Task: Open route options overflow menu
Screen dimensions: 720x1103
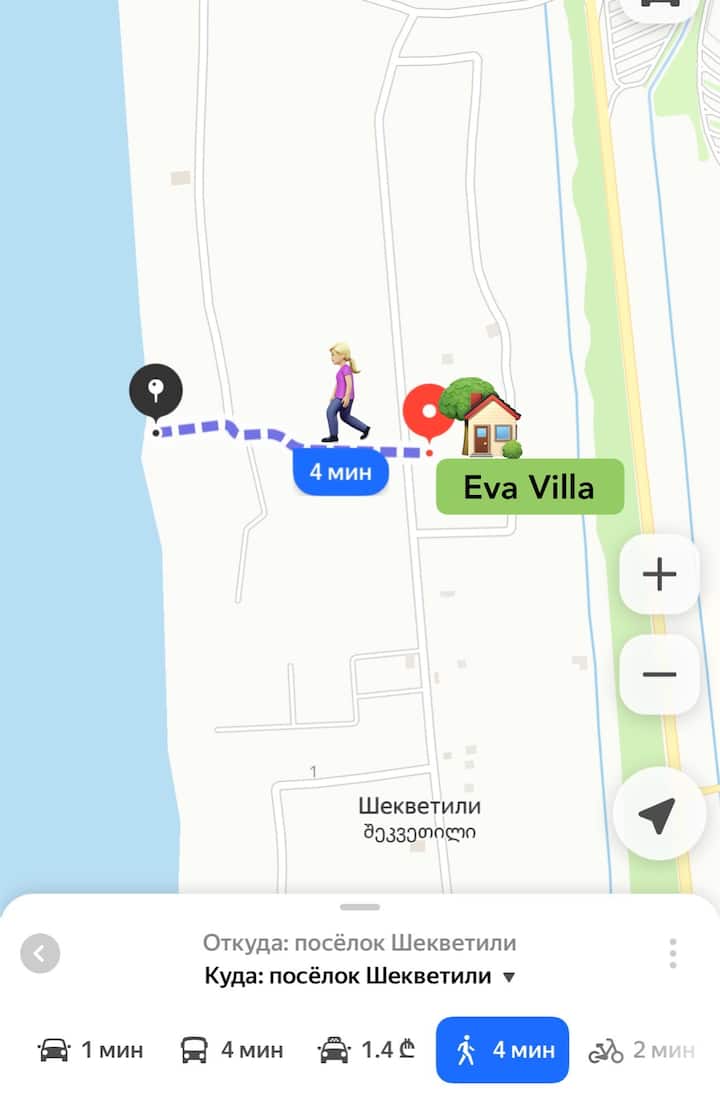Action: [x=673, y=953]
